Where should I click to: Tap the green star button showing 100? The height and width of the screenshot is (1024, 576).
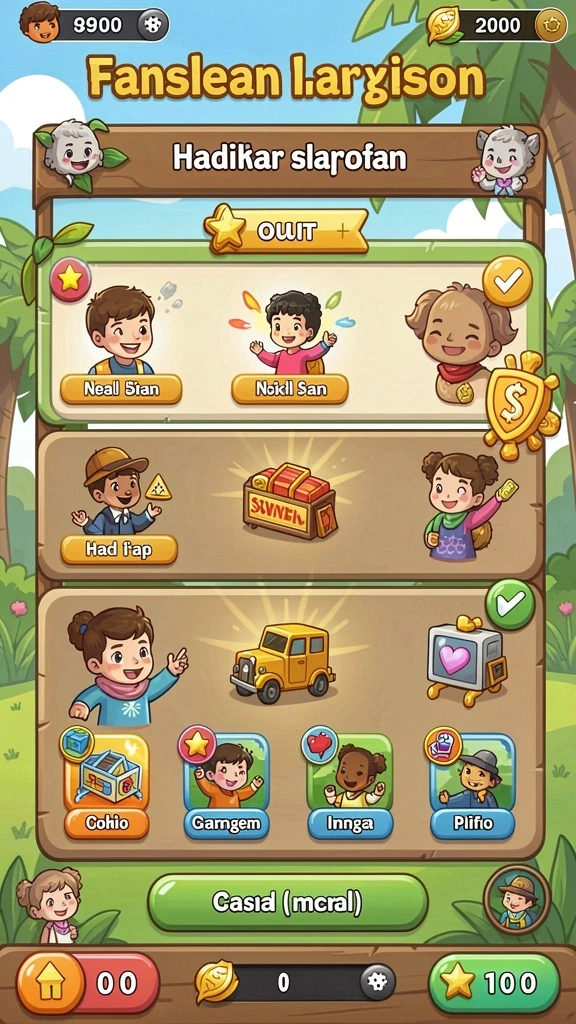pyautogui.click(x=494, y=983)
